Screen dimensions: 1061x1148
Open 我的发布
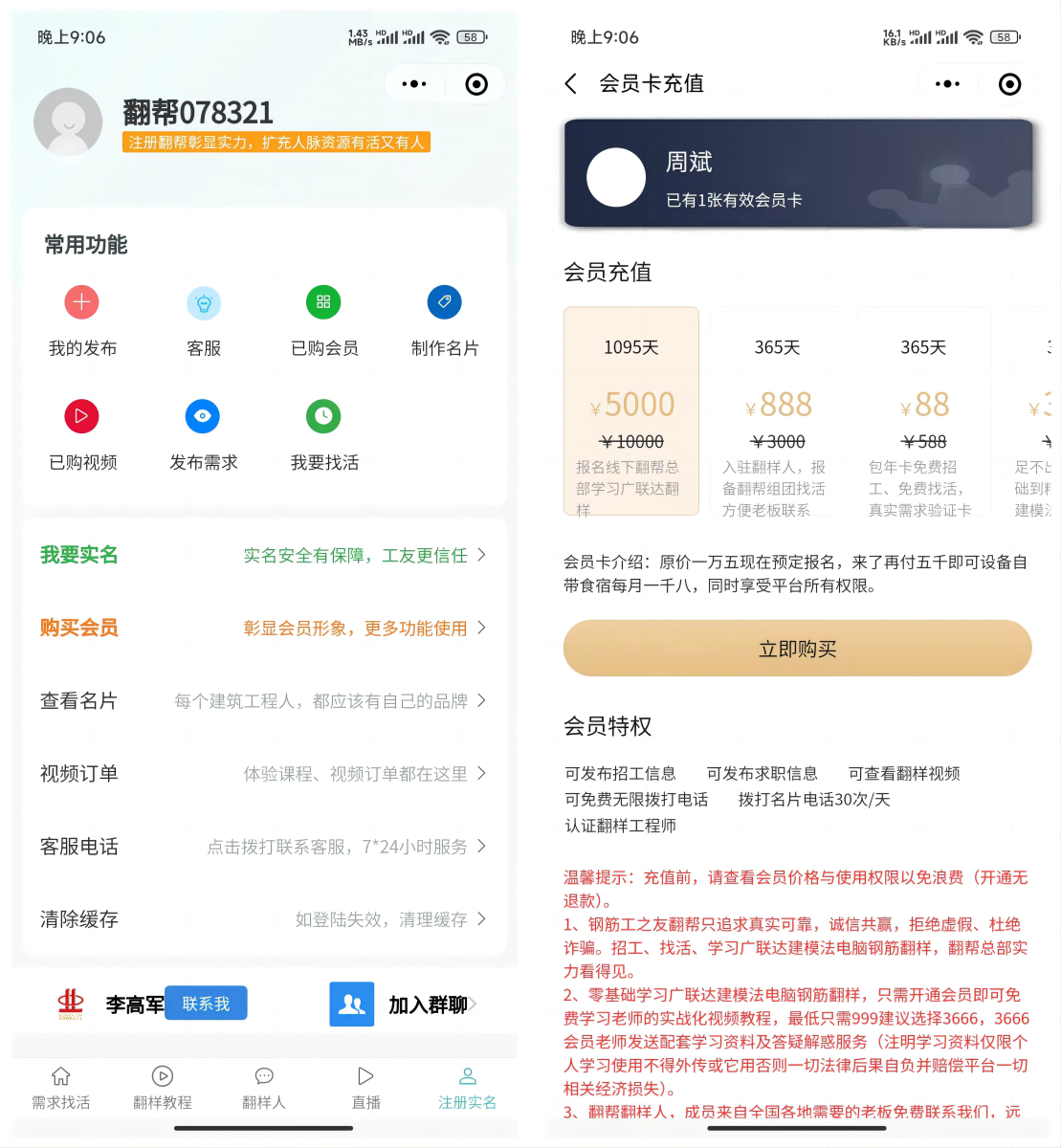point(82,321)
